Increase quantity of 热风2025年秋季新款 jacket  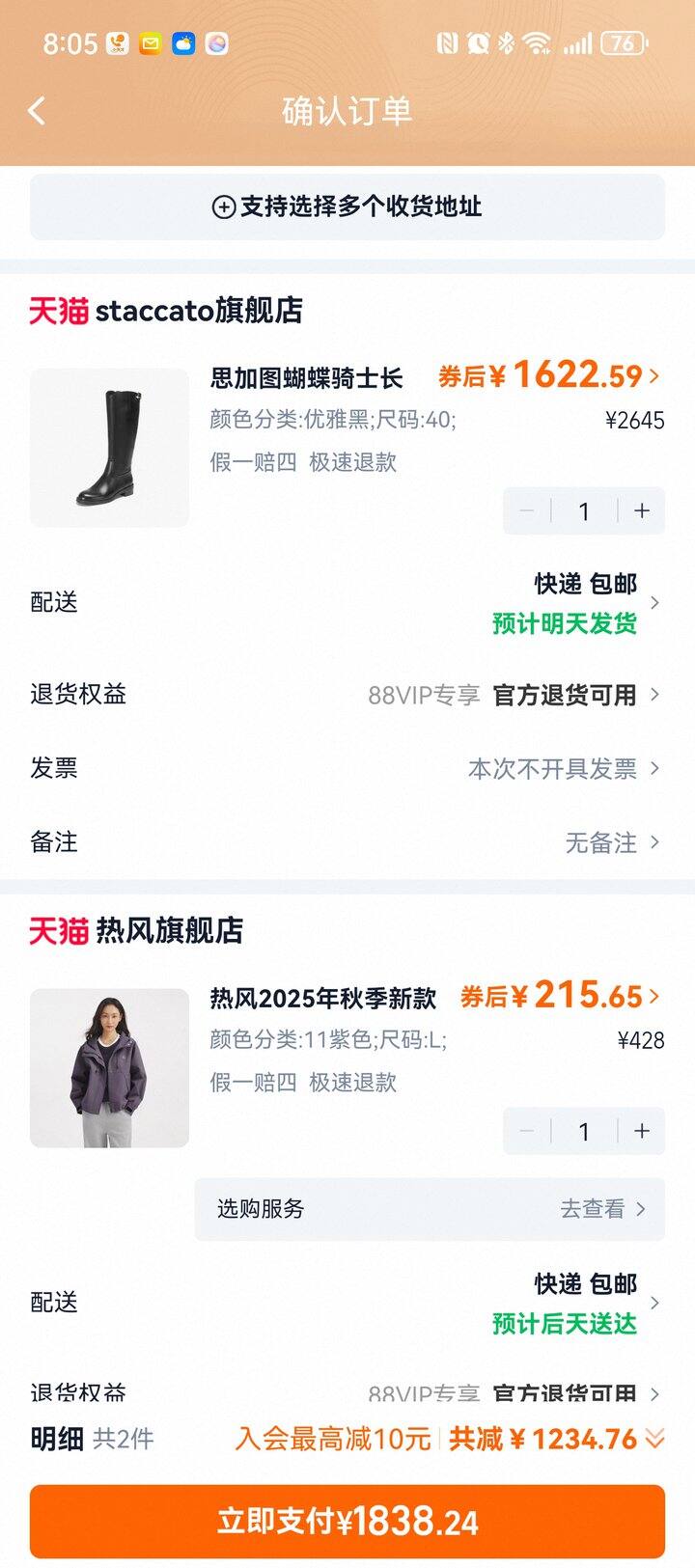tap(642, 1132)
